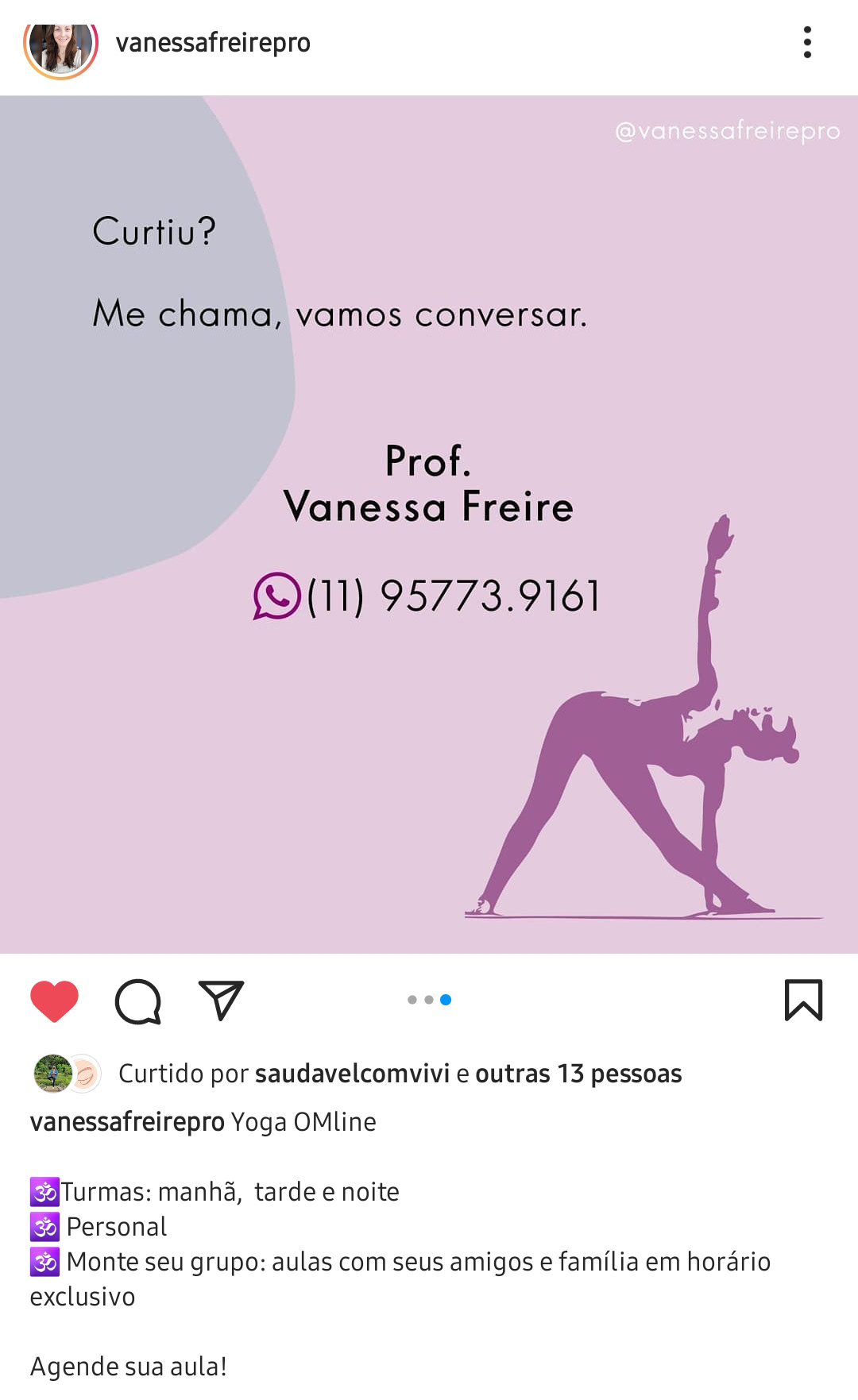
Task: Unlike the post with the heart icon
Action: coord(54,1001)
